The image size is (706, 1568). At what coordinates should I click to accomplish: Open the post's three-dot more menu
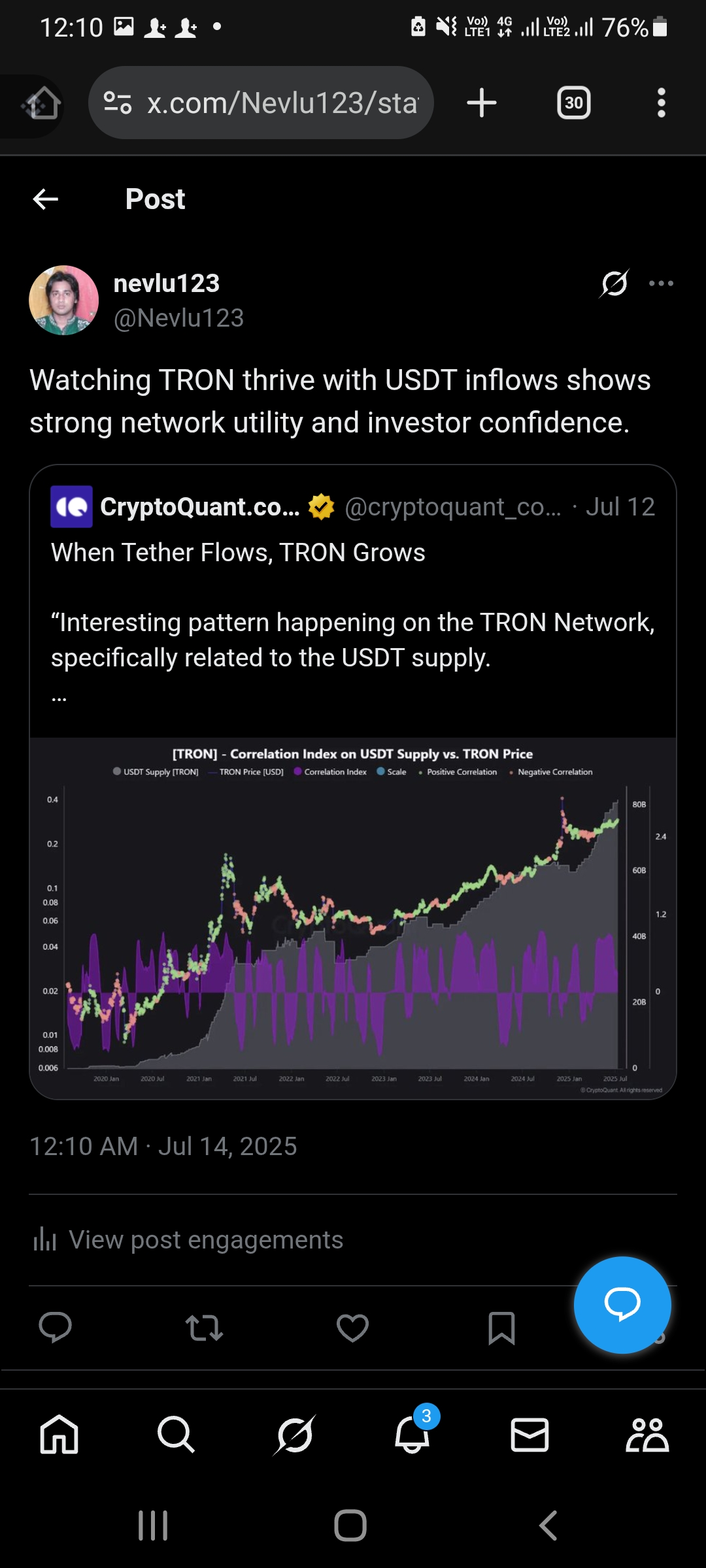tap(661, 284)
